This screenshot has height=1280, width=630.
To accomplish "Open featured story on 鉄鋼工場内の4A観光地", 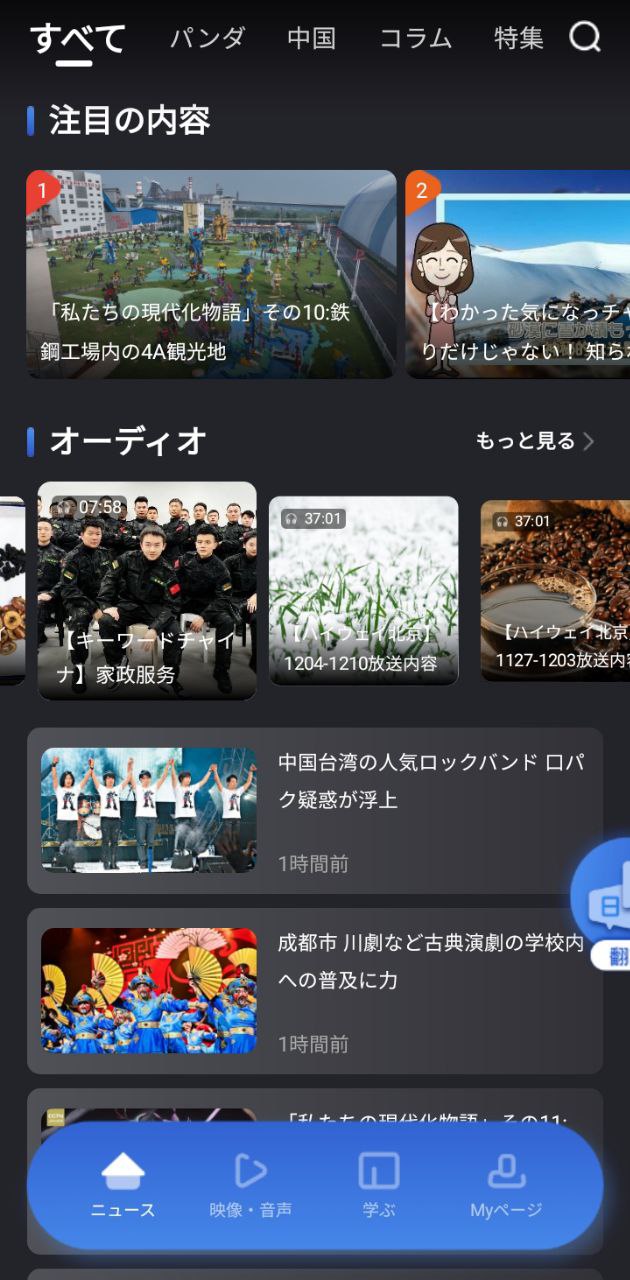I will click(211, 274).
